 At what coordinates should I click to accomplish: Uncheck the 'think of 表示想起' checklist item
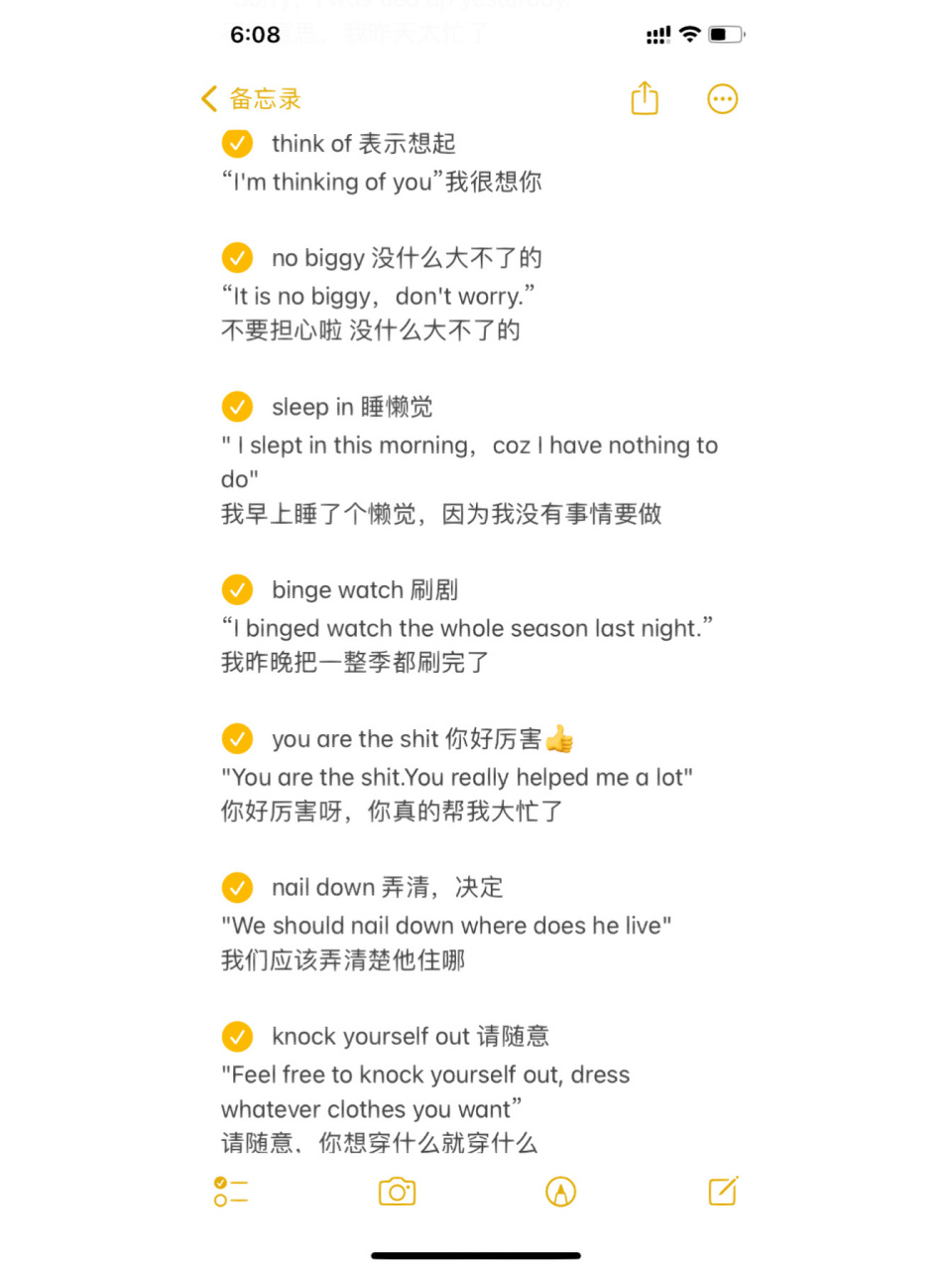coord(237,144)
